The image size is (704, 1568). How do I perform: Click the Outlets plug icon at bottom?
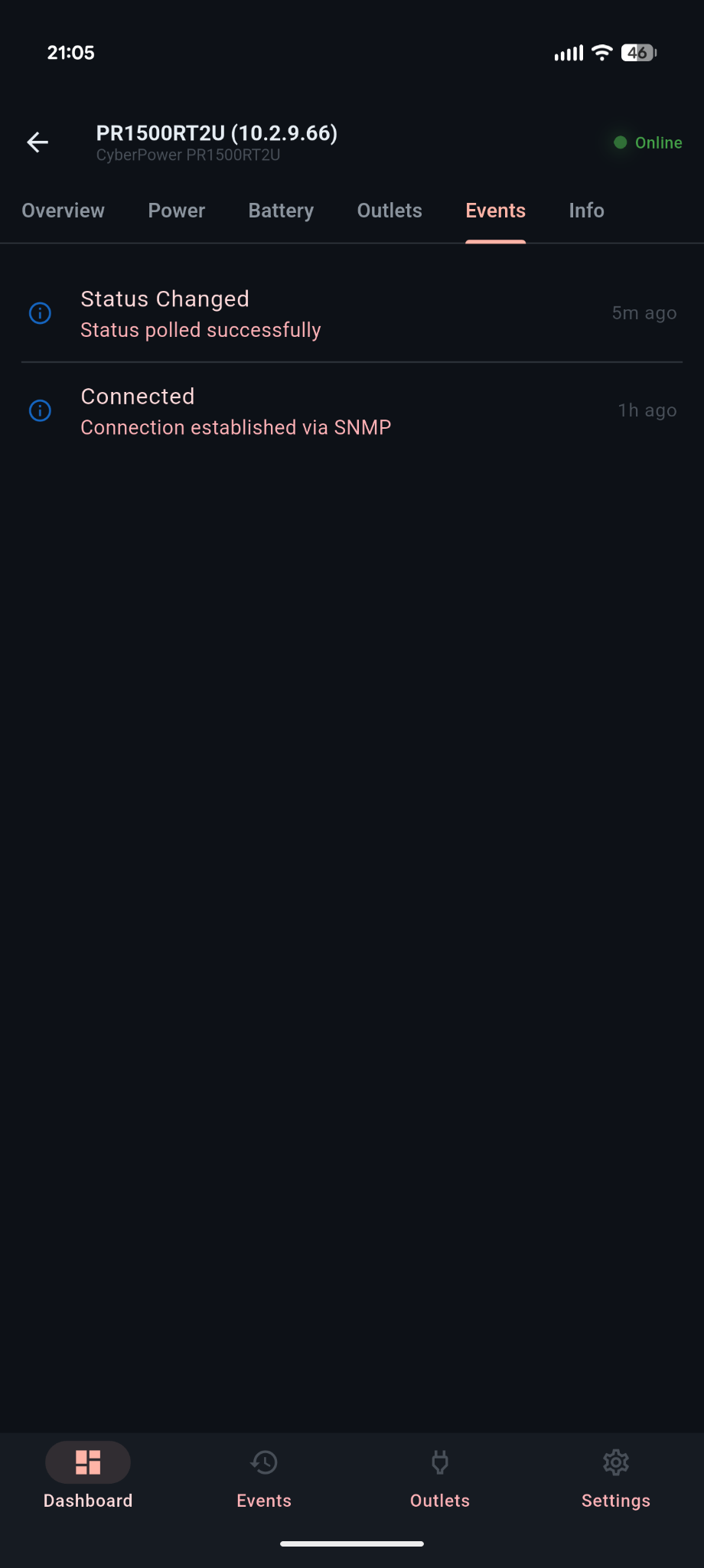point(439,1462)
